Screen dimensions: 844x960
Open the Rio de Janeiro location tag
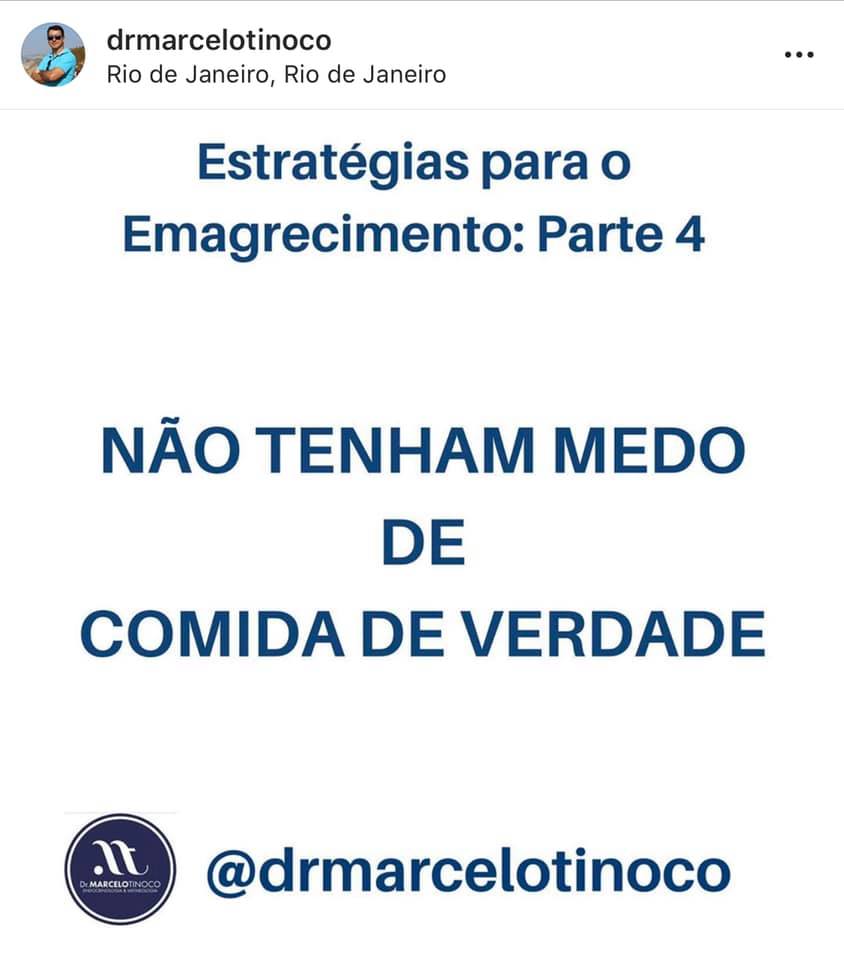[x=276, y=74]
